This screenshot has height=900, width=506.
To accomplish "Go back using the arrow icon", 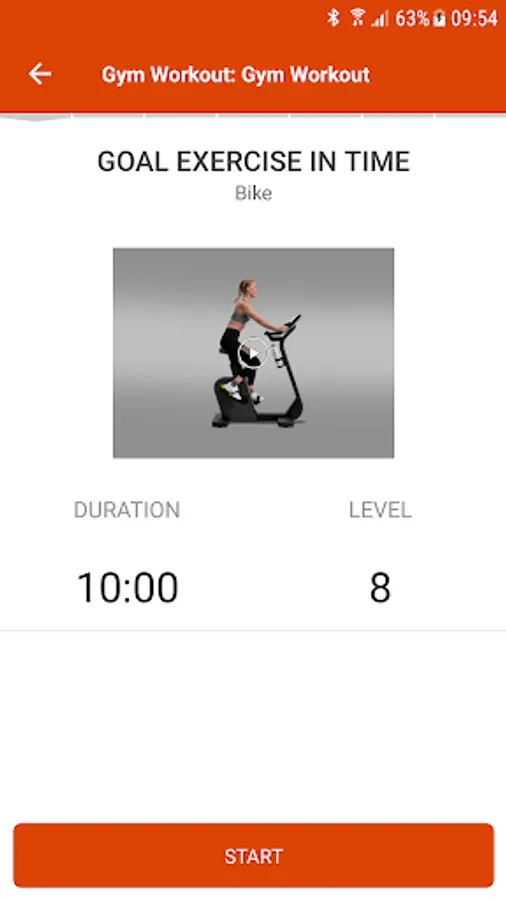I will pos(40,74).
